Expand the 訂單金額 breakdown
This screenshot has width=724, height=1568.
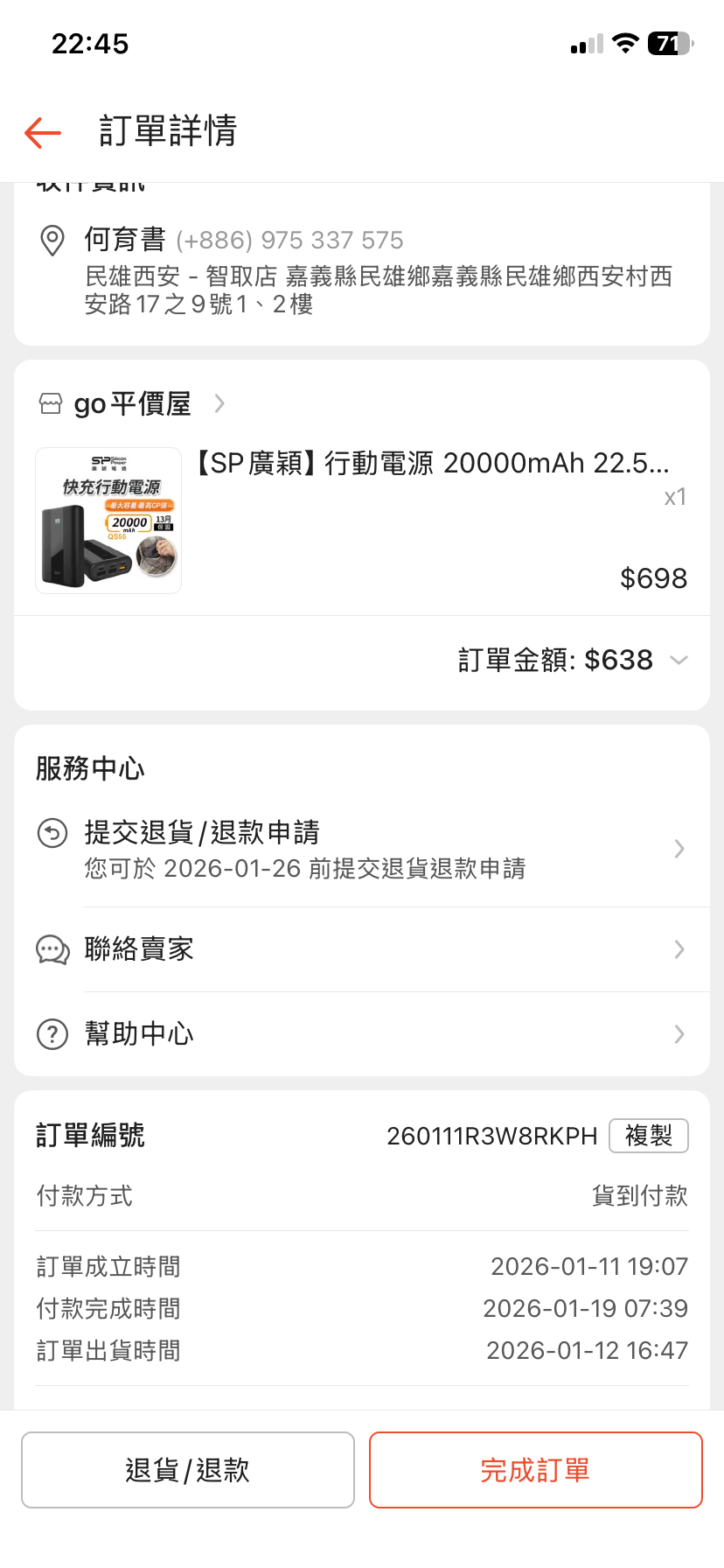click(x=679, y=660)
